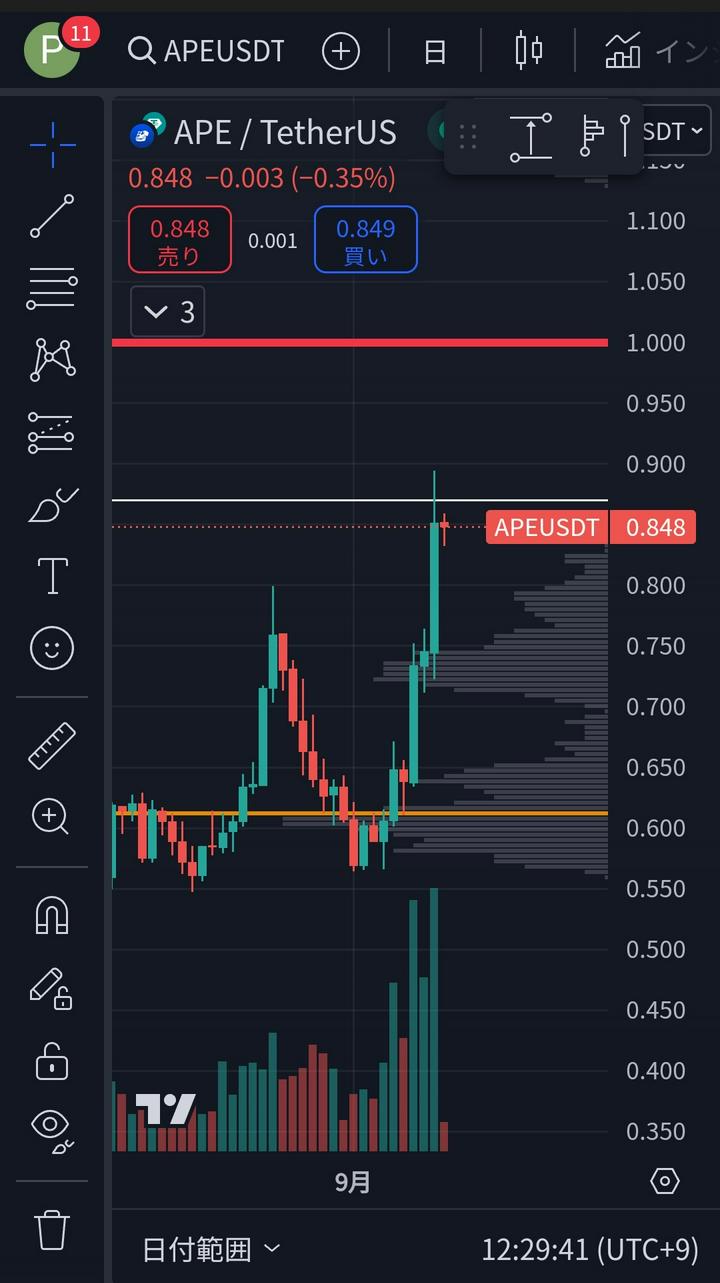Activate the zoom in tool

tap(52, 816)
